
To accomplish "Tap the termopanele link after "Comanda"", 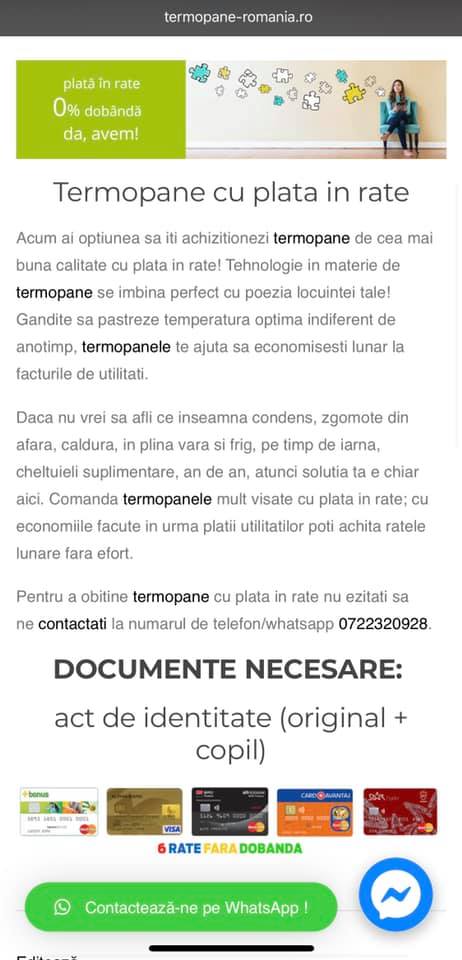I will (x=167, y=499).
